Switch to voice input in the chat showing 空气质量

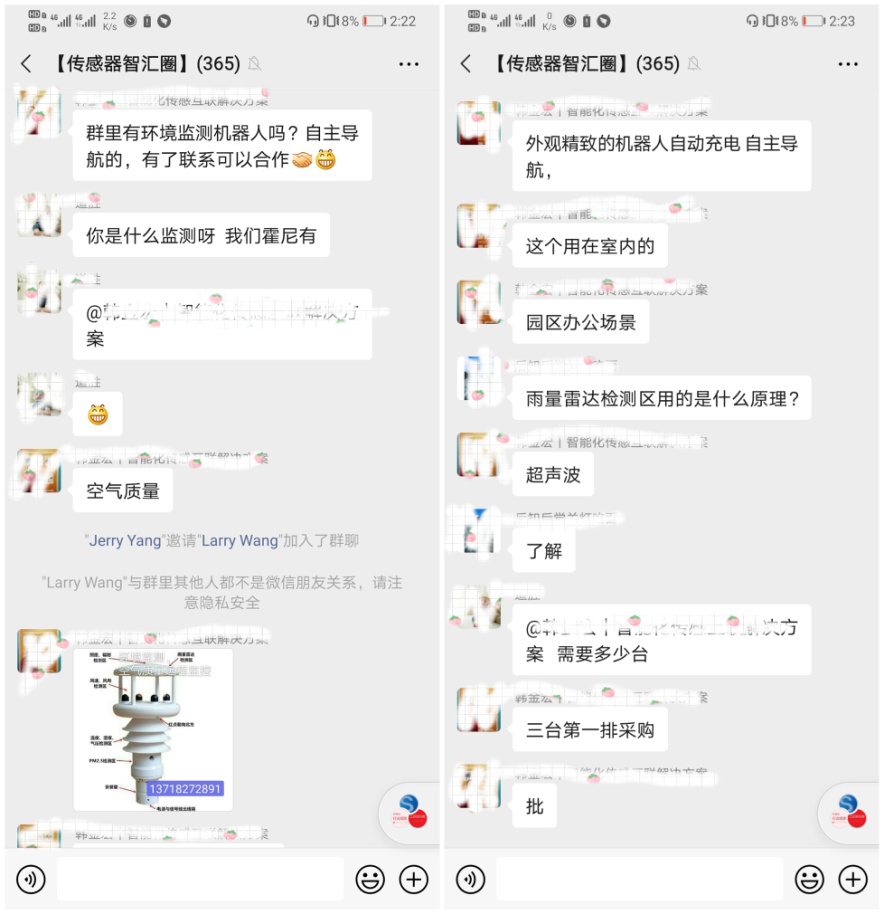click(31, 879)
